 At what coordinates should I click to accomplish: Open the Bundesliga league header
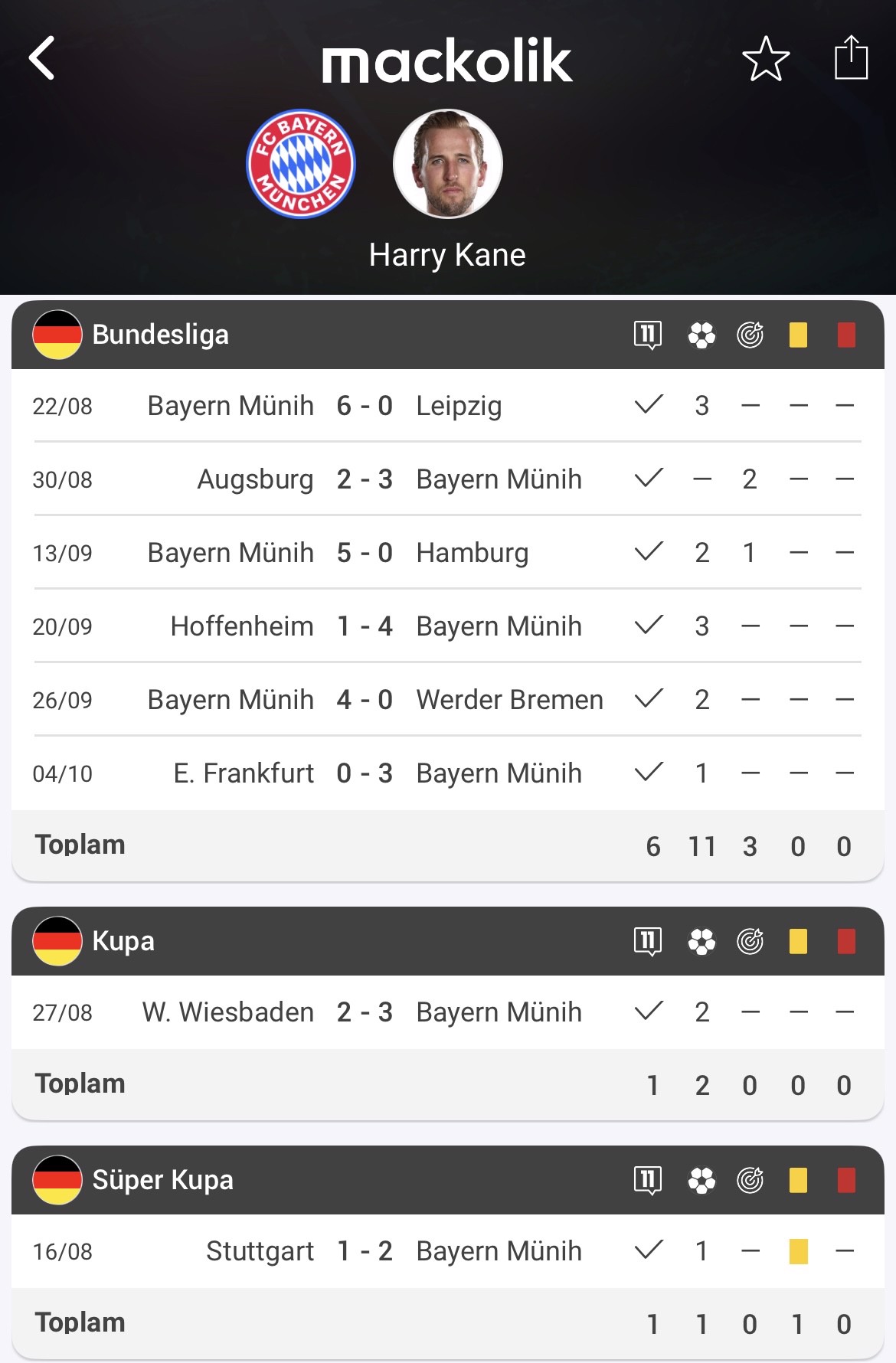click(161, 335)
